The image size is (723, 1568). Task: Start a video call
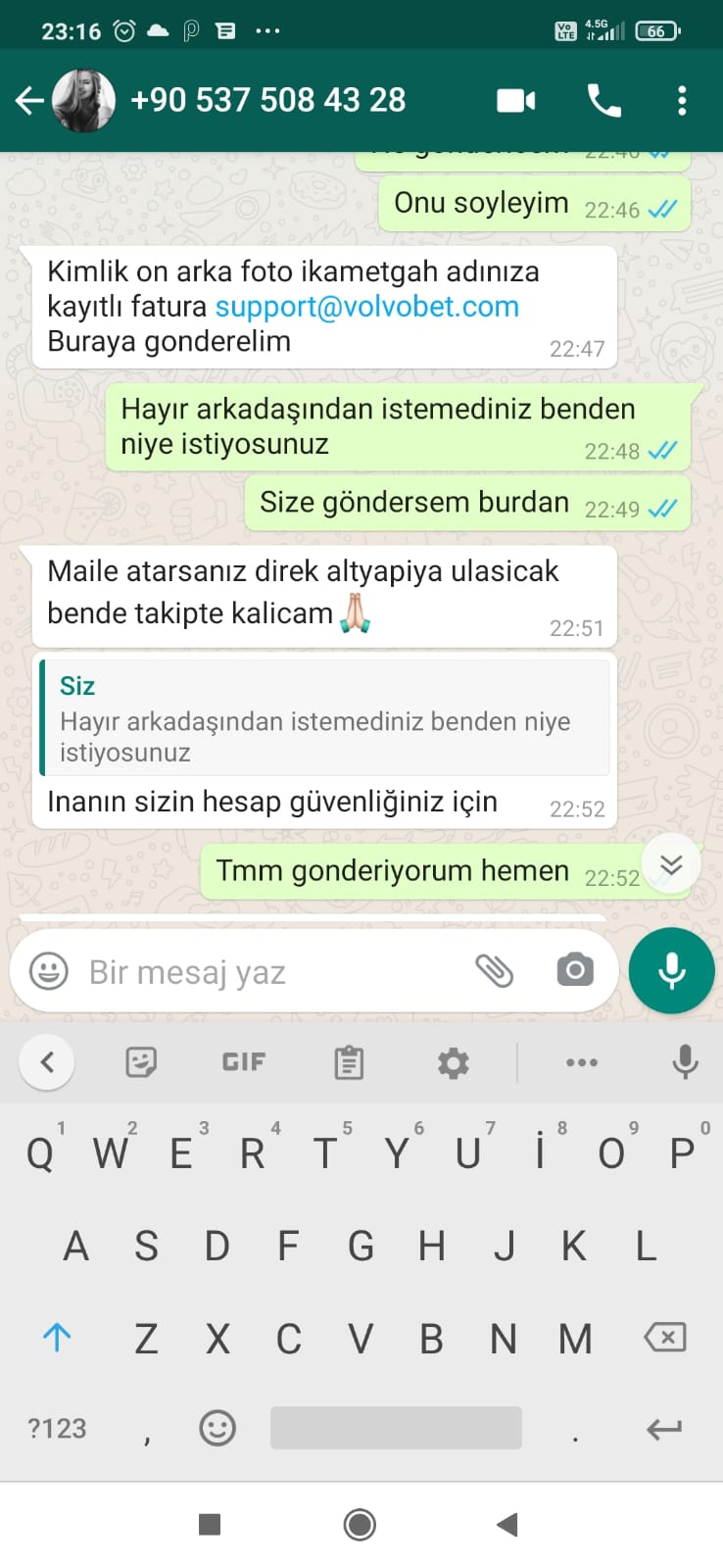[x=516, y=100]
